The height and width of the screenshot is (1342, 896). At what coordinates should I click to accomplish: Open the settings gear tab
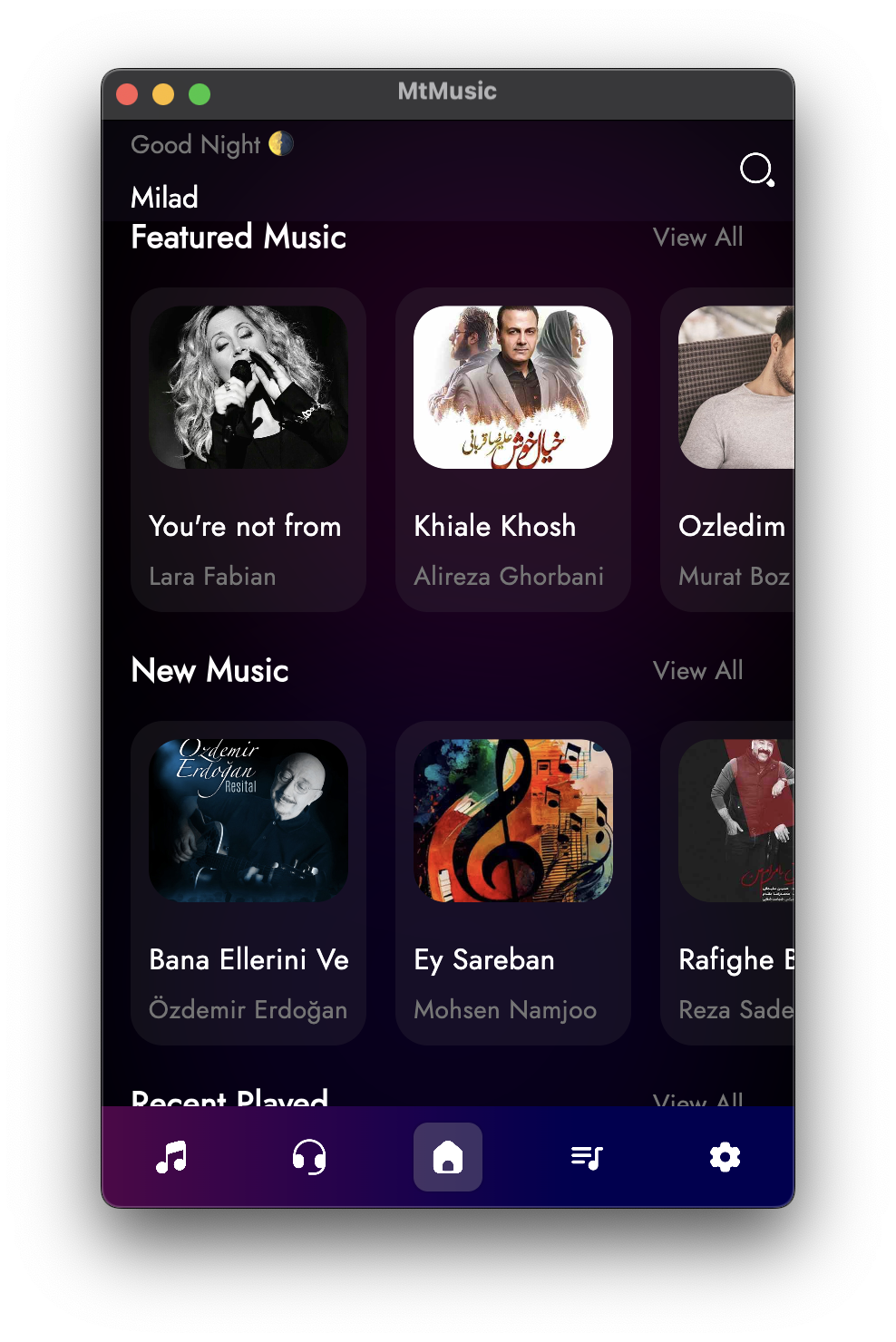click(725, 1157)
